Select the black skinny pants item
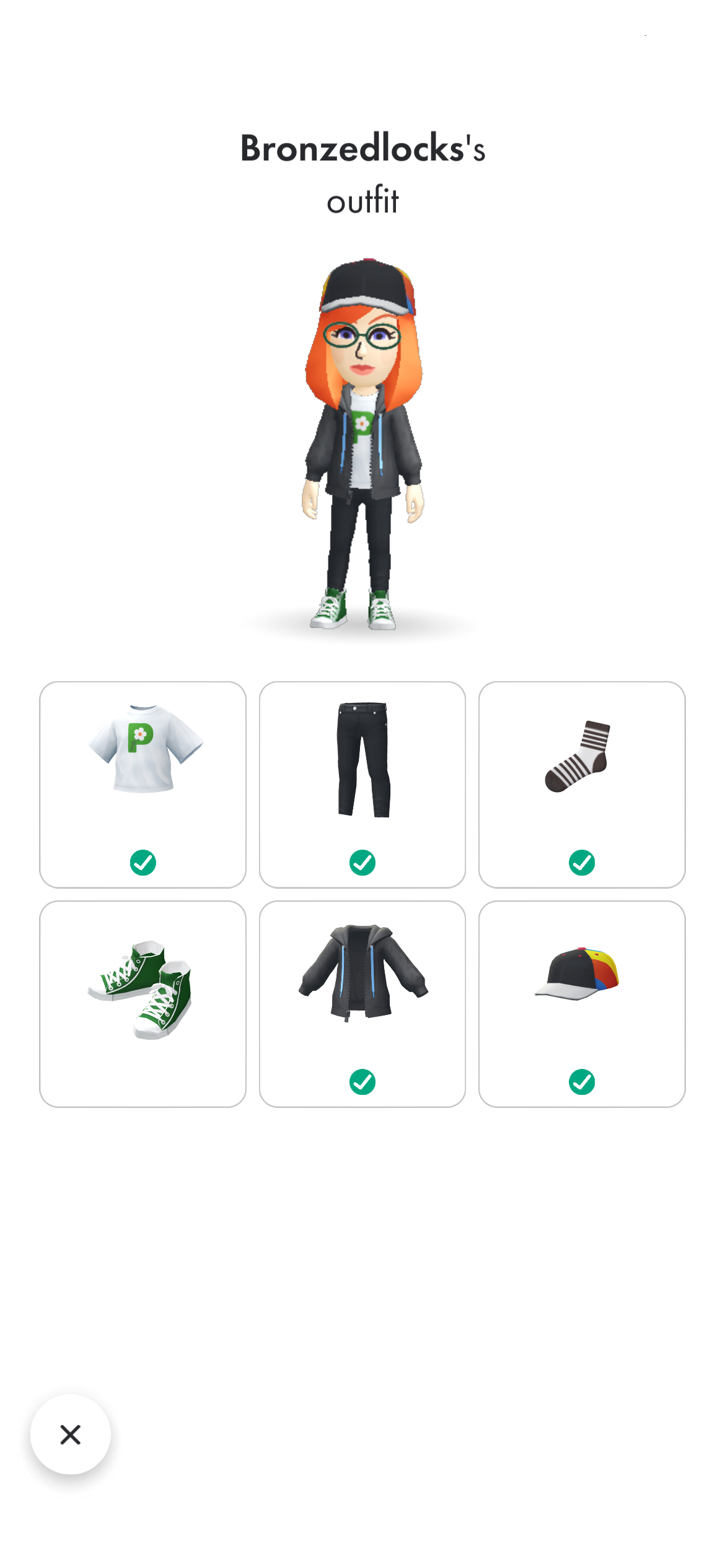The height and width of the screenshot is (1568, 725). point(362,783)
